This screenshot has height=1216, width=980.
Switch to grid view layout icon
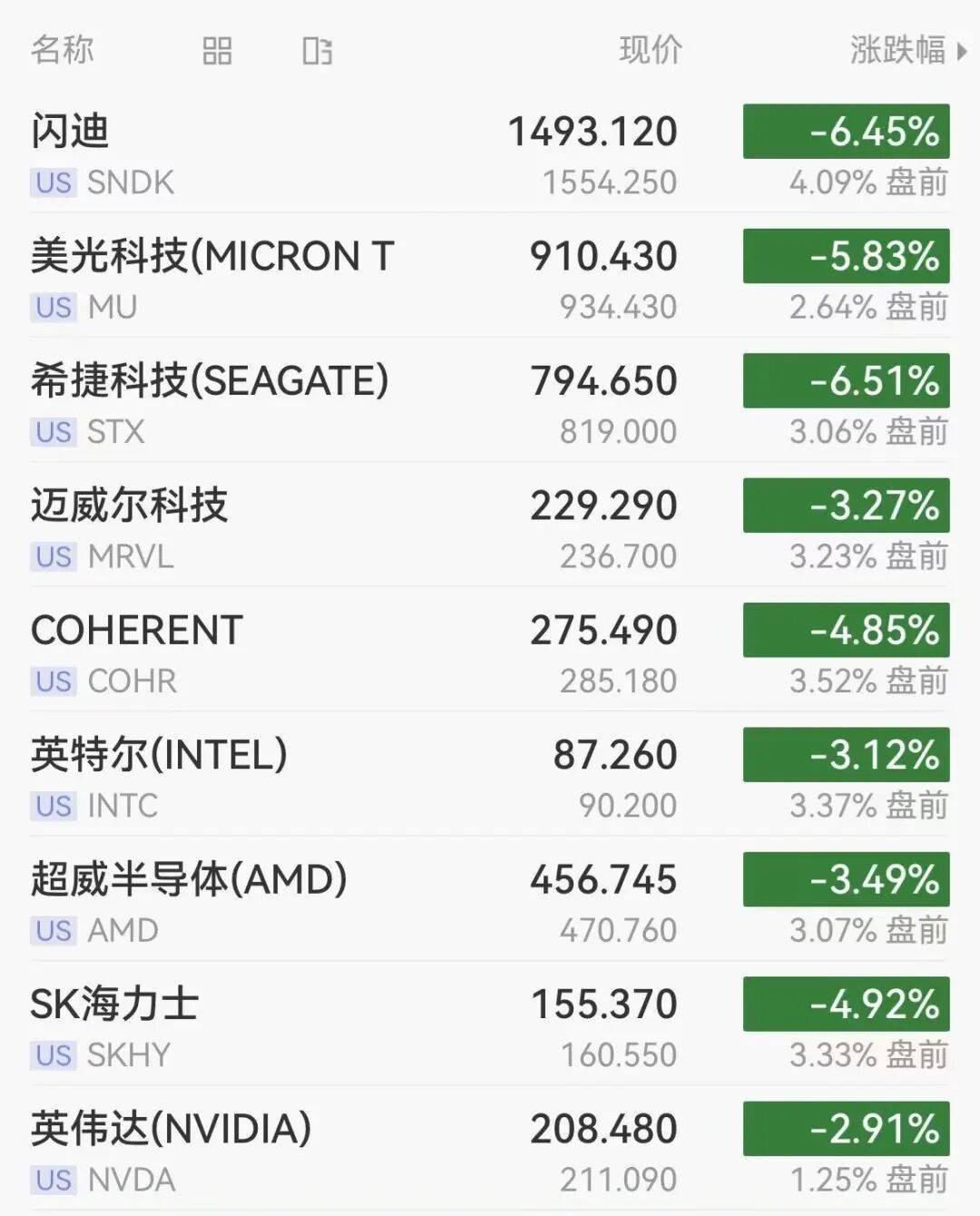[217, 51]
